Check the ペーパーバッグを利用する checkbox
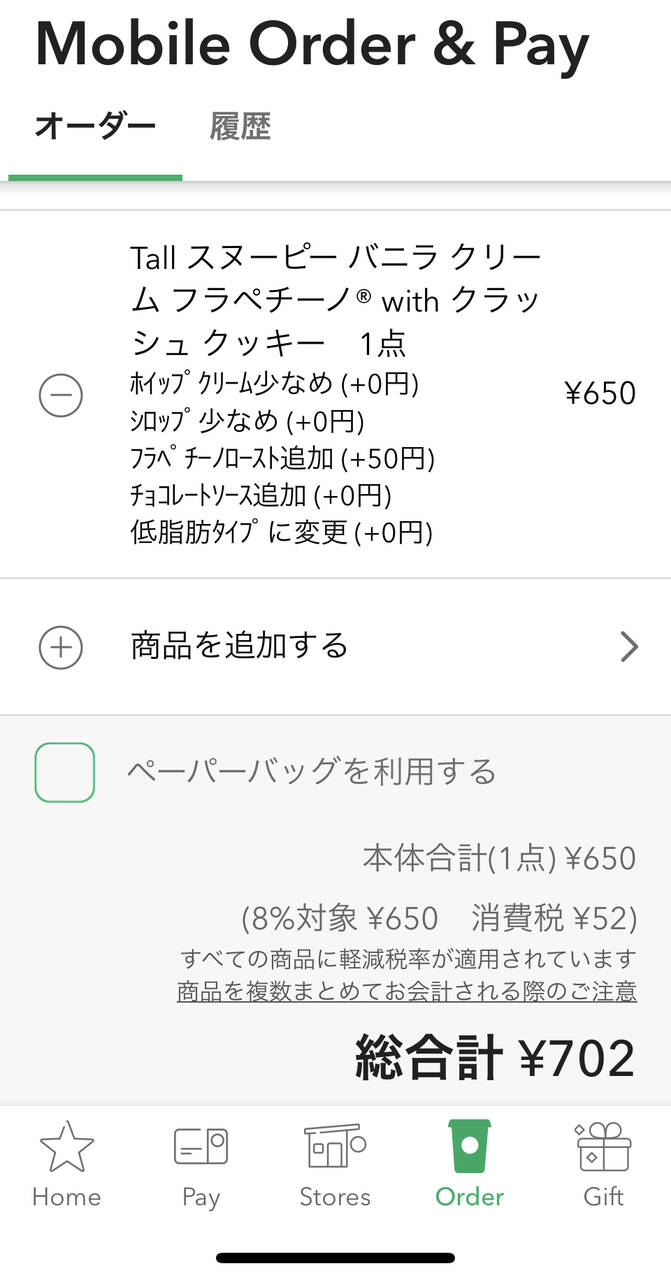 pos(65,772)
